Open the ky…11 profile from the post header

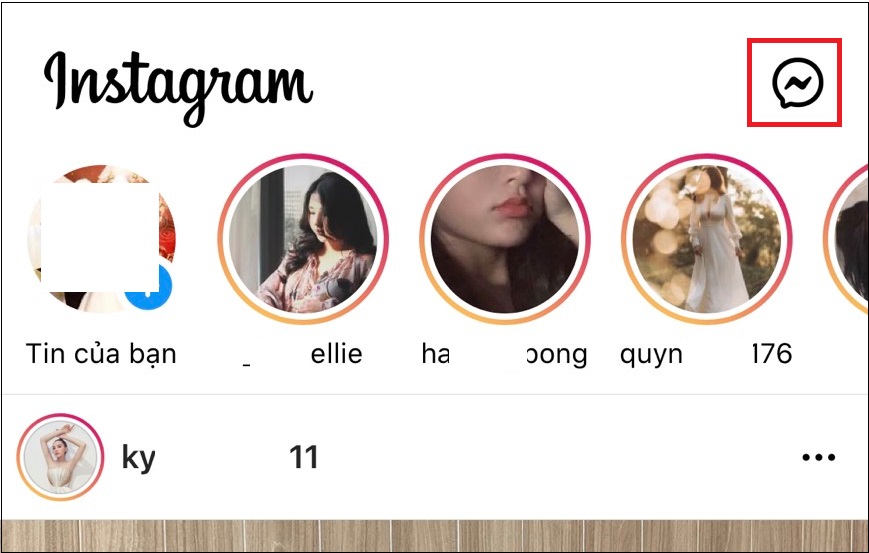click(60, 458)
